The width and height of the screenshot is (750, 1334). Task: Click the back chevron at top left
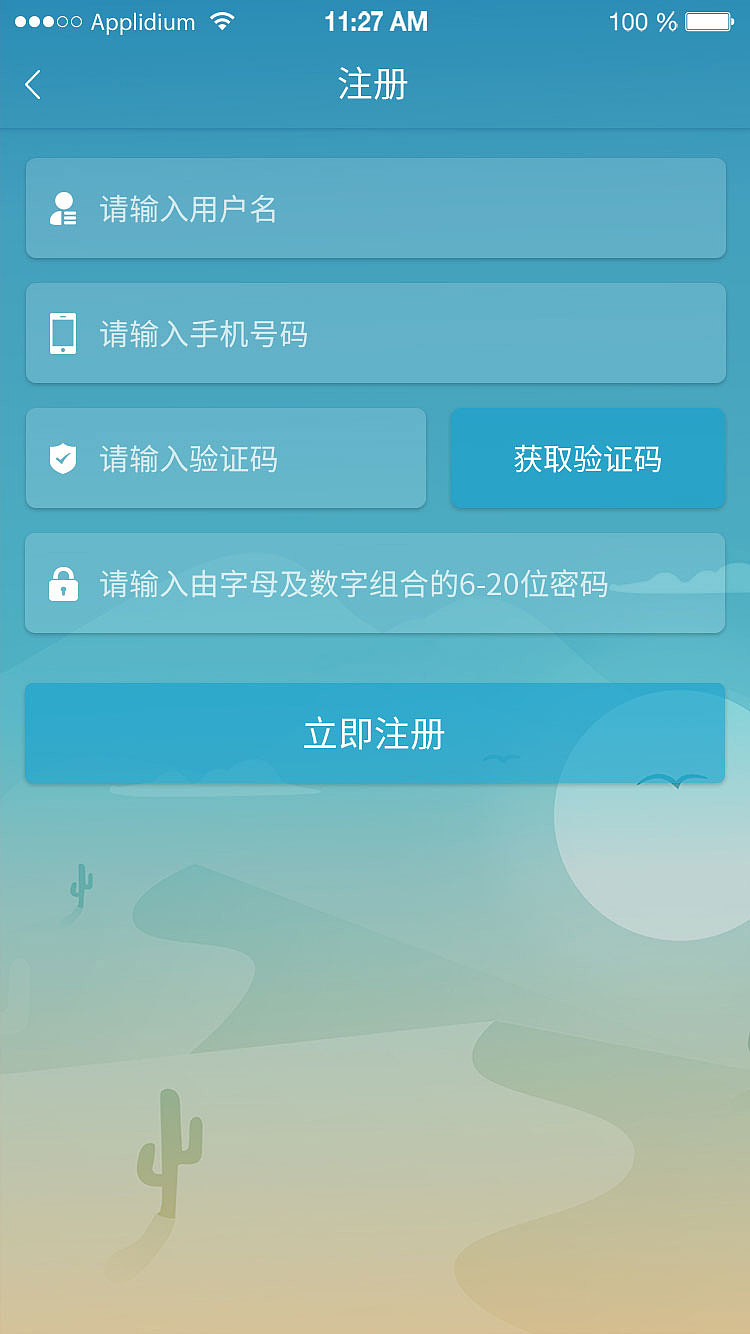pos(32,85)
